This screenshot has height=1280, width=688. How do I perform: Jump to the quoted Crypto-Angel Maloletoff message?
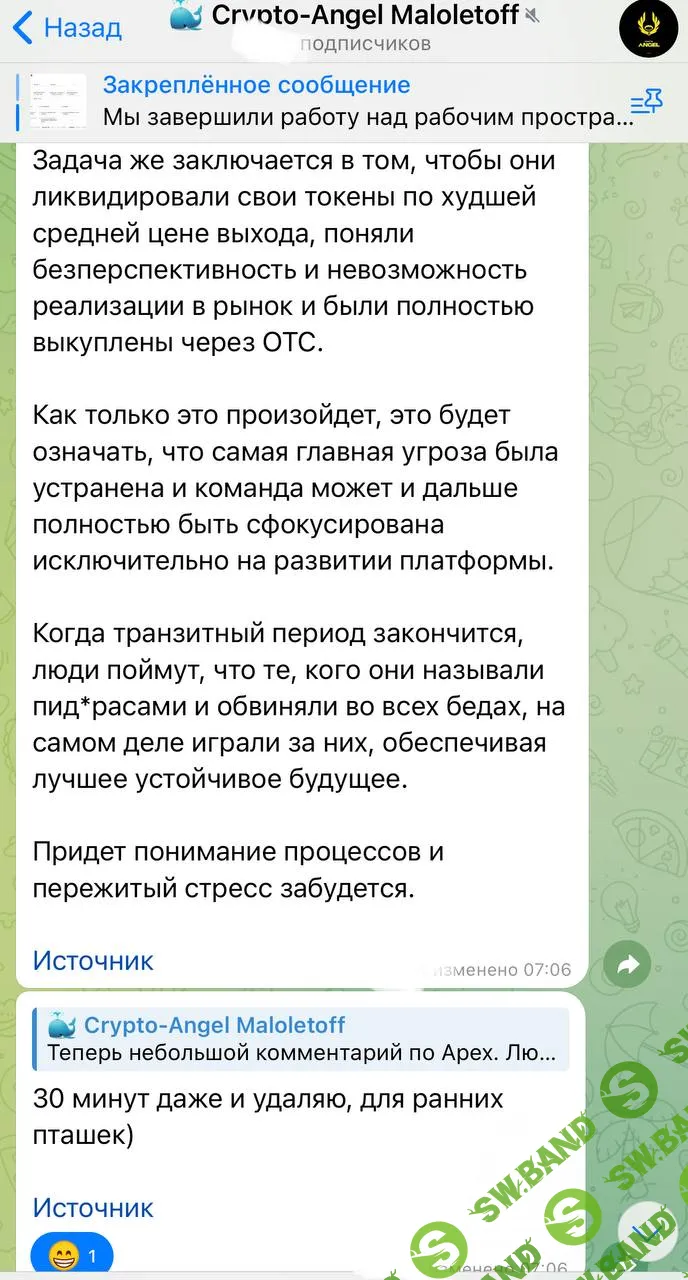300,1038
